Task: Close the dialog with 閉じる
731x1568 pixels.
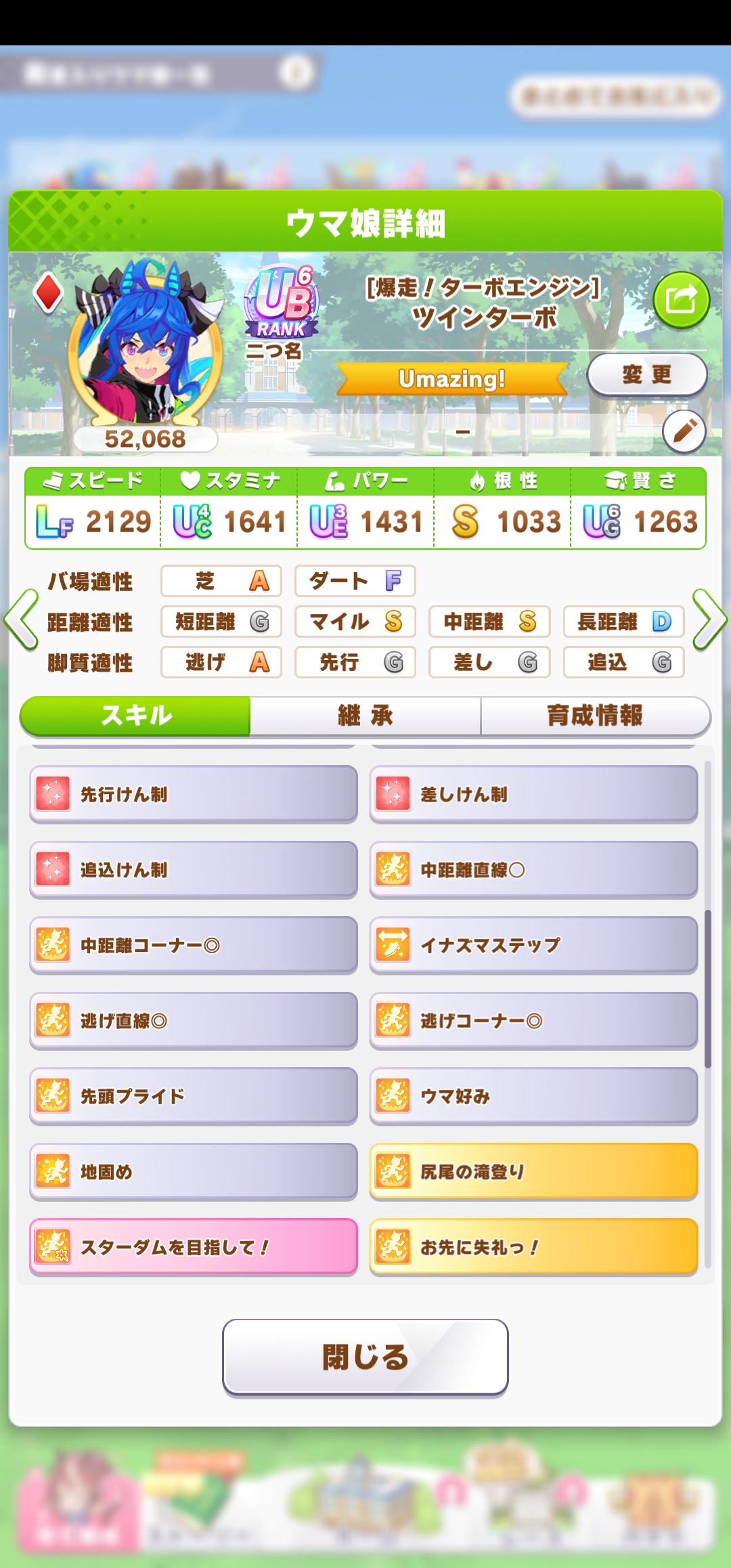Action: click(365, 1357)
